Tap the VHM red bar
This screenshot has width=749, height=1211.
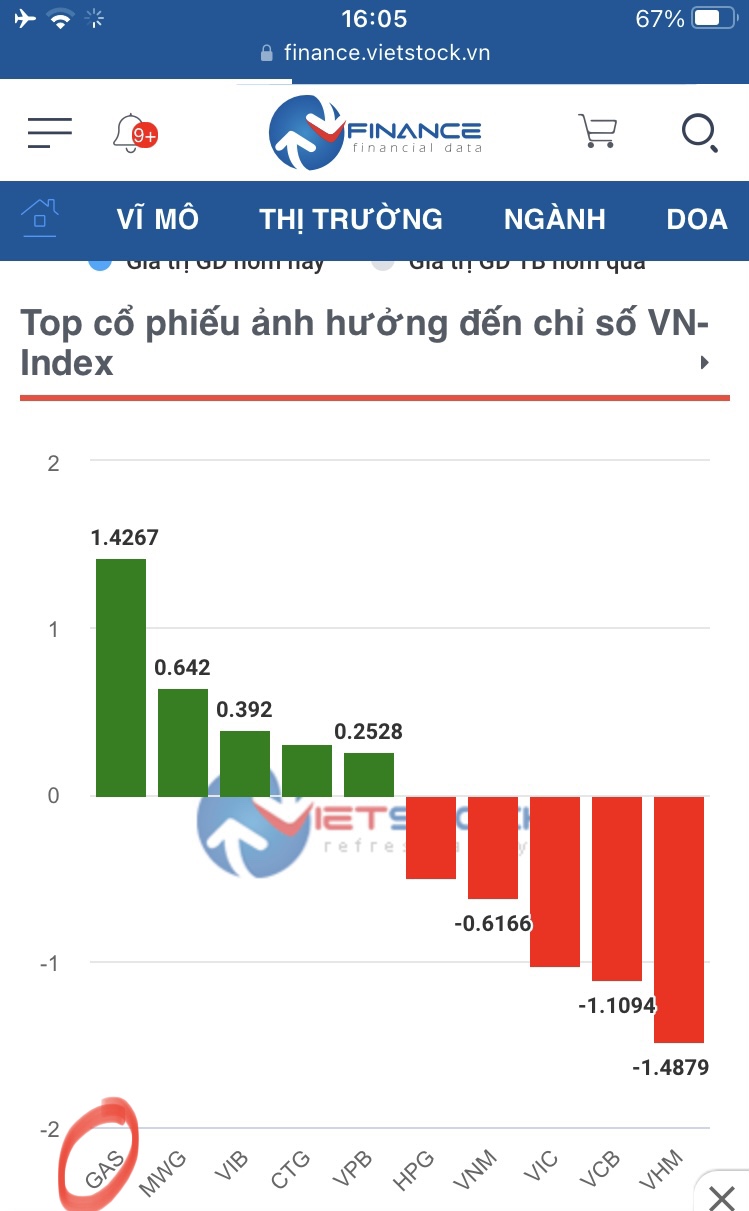coord(679,918)
